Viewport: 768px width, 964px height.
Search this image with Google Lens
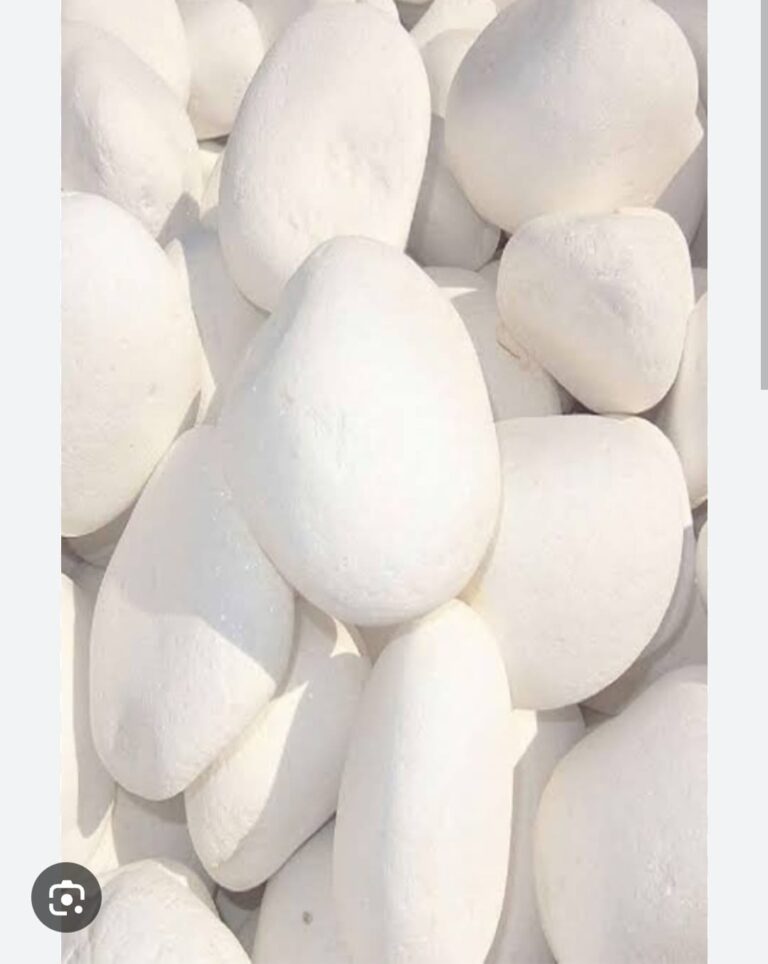coord(66,897)
